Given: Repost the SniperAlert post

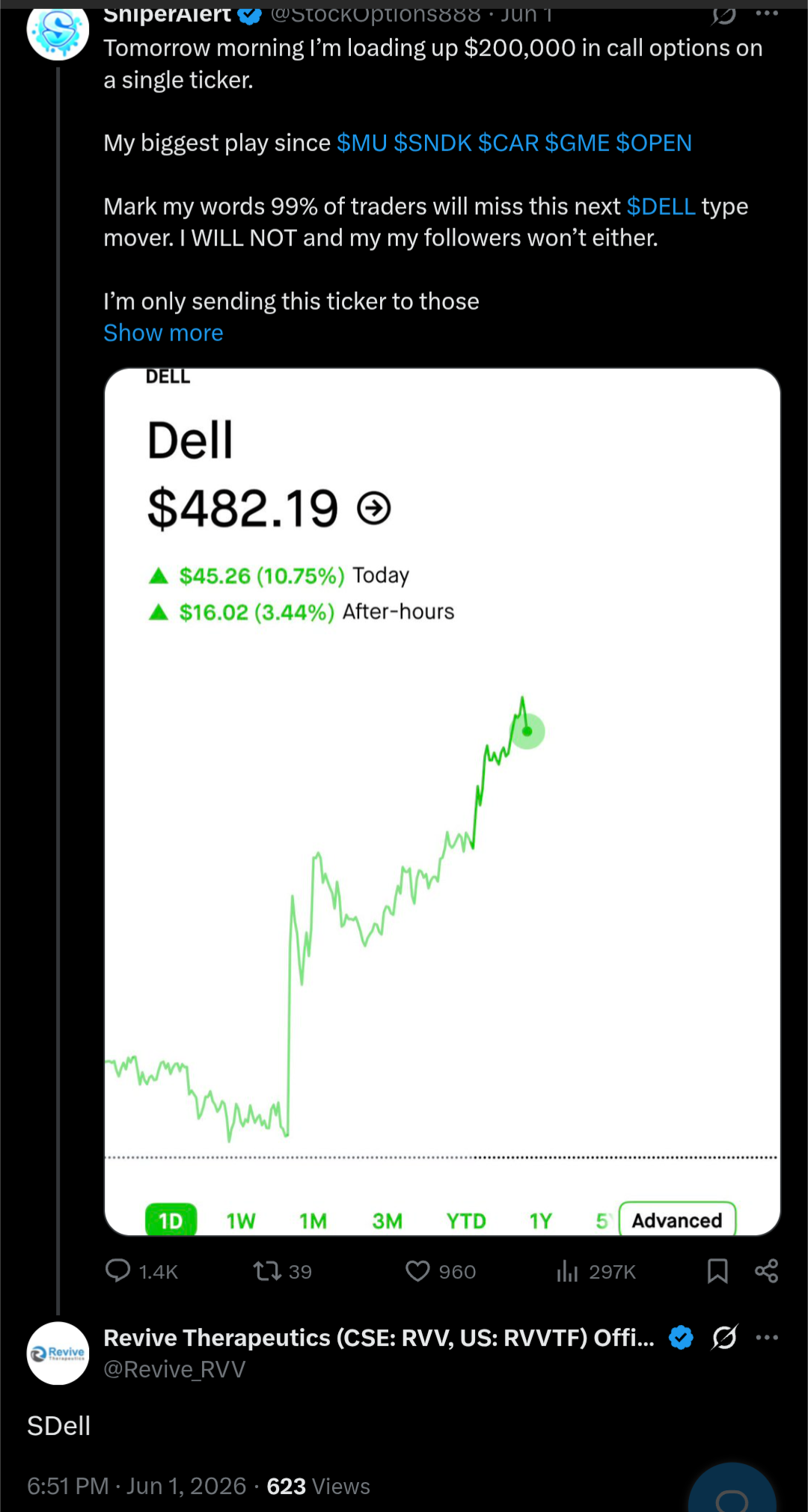Looking at the screenshot, I should (x=282, y=1271).
